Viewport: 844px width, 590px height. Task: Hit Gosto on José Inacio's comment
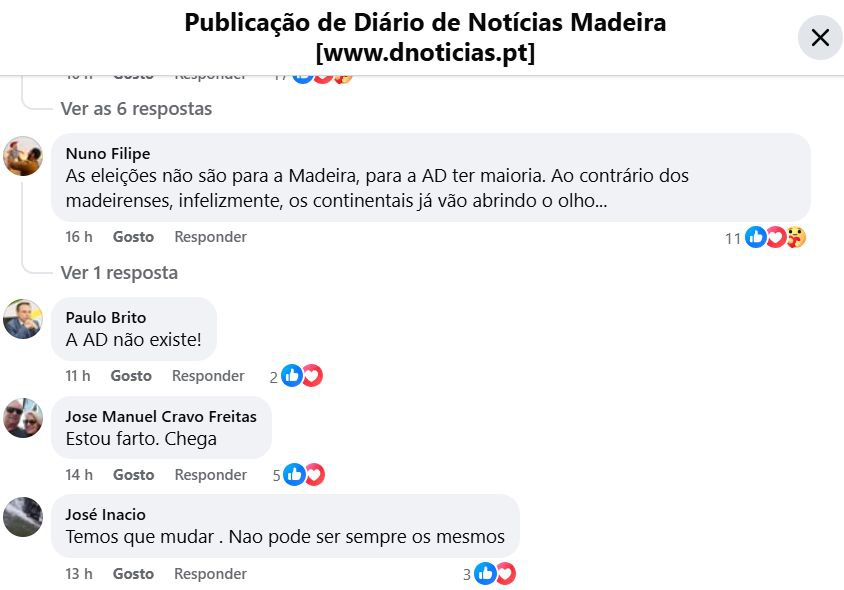133,574
